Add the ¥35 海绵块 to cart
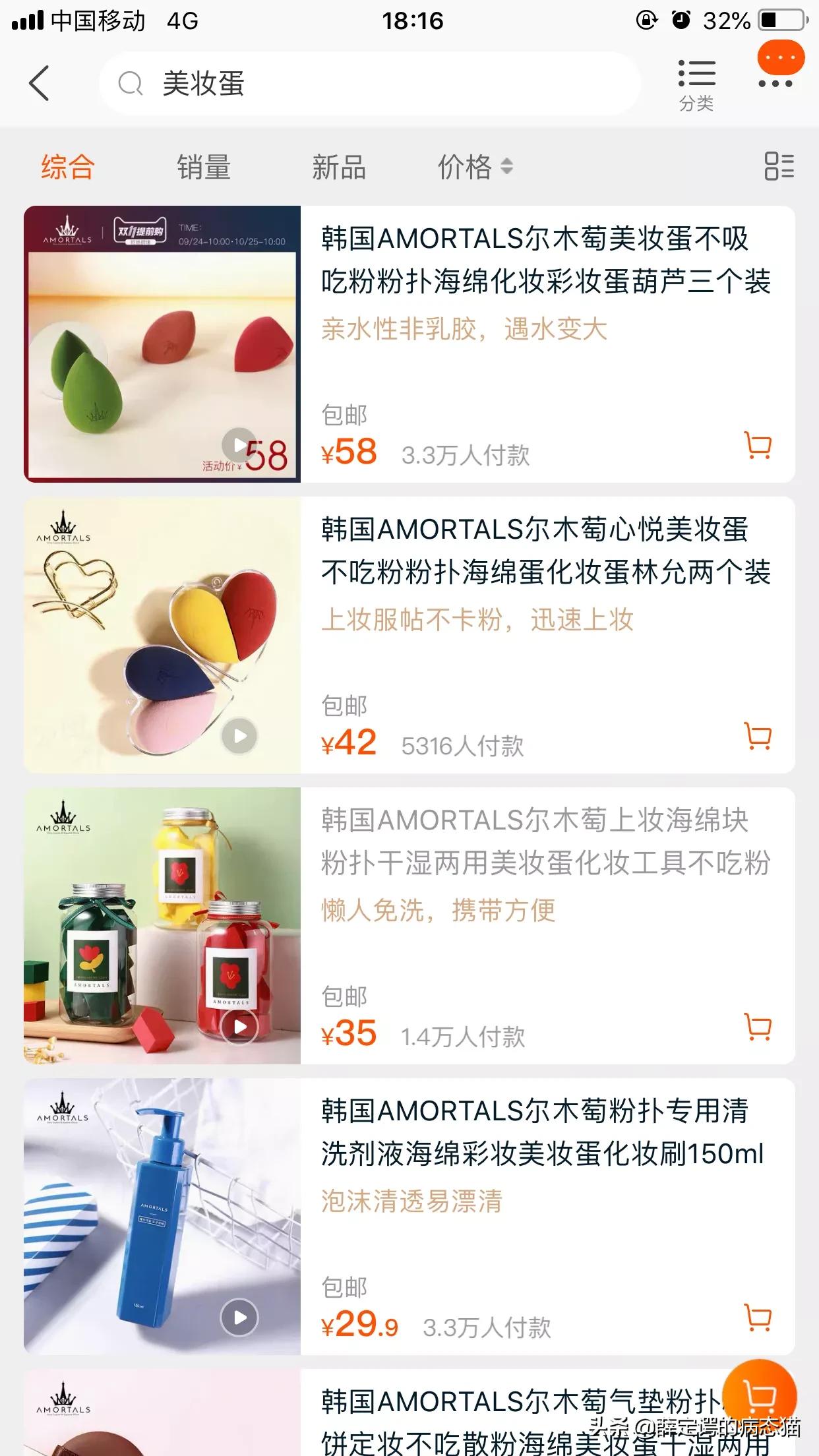The height and width of the screenshot is (1456, 819). pos(758,1027)
